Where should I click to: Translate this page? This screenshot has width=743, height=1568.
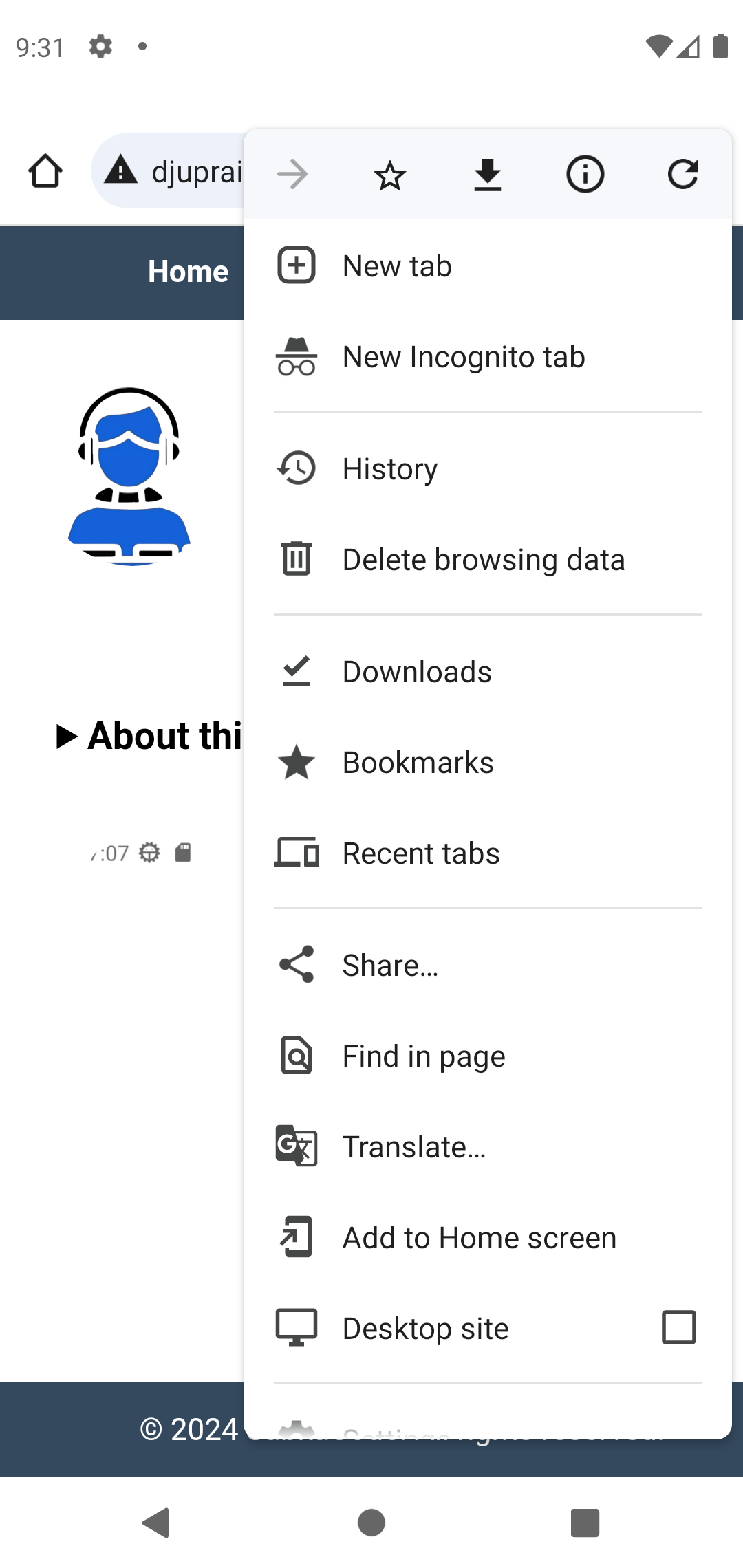414,1147
